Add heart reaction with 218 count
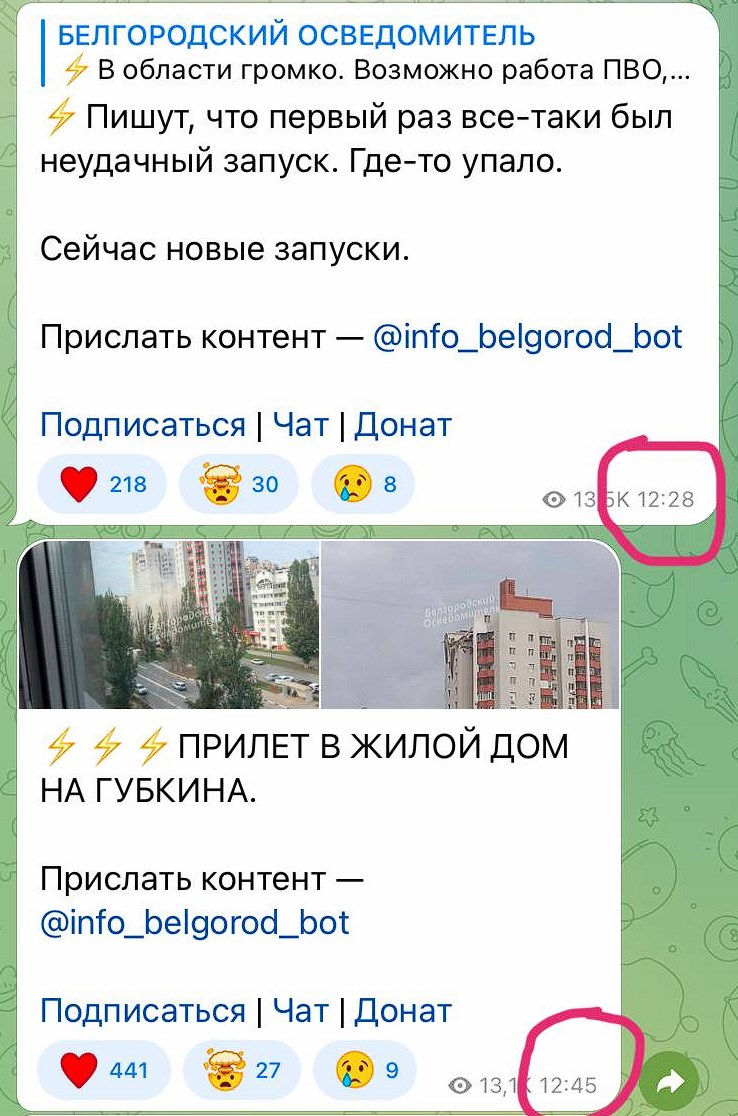738x1116 pixels. 102,485
